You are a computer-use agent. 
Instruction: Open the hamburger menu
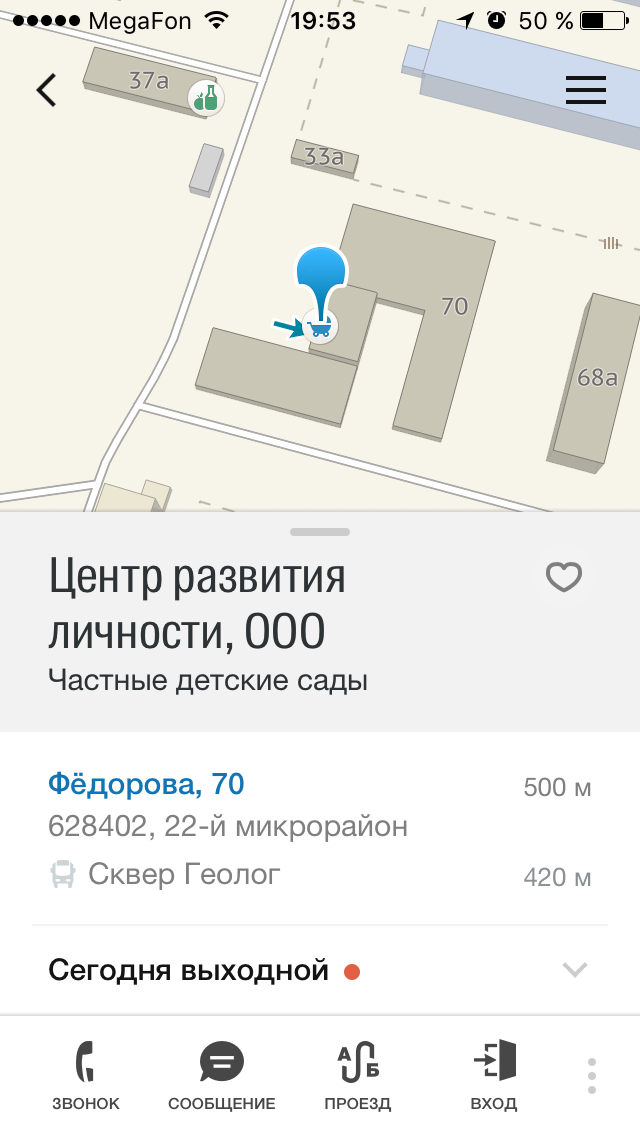click(x=586, y=90)
